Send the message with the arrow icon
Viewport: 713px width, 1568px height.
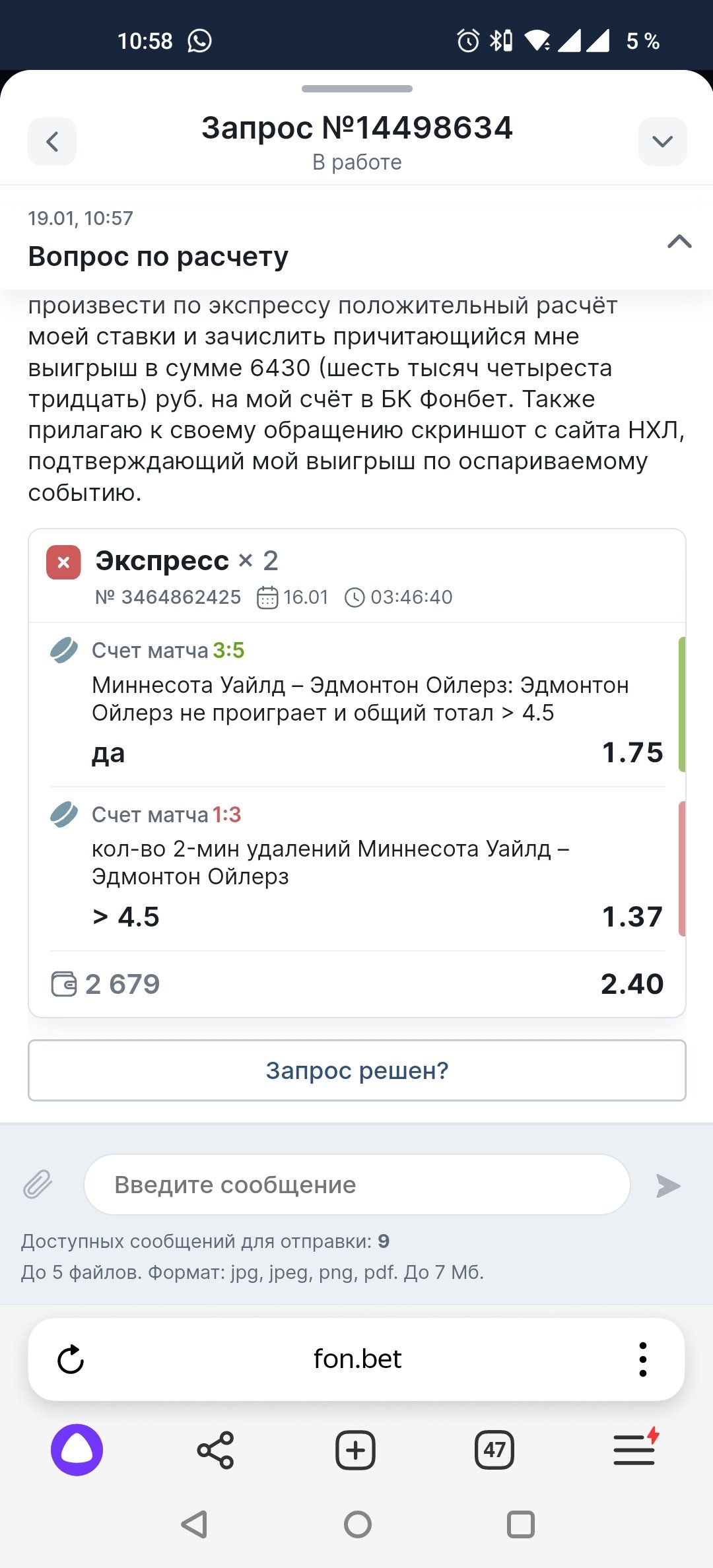[667, 1186]
